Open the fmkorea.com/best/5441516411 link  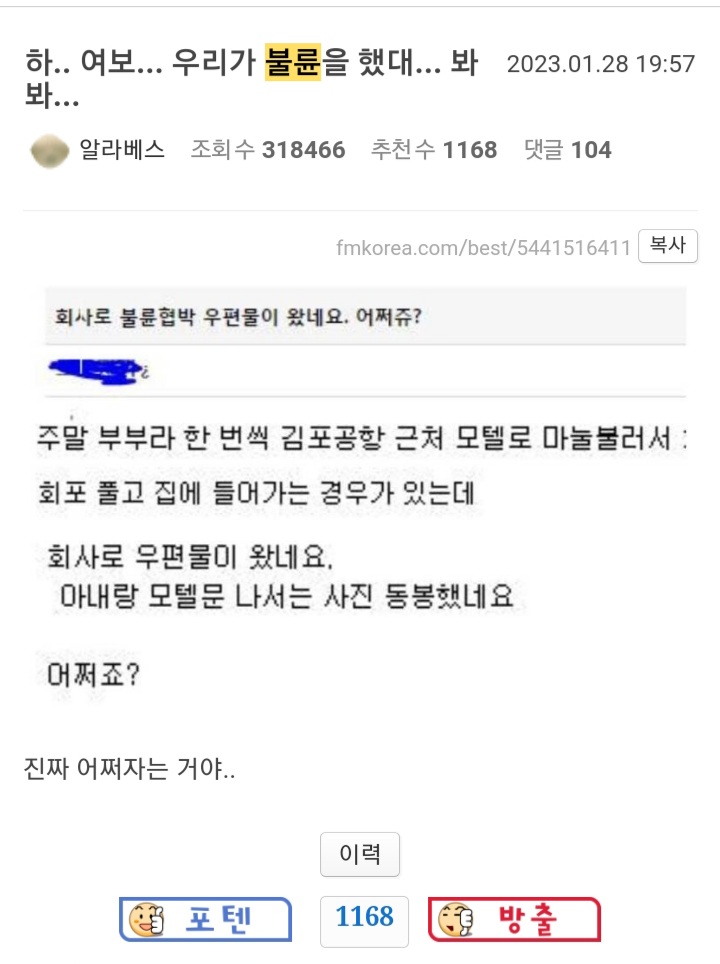(483, 247)
